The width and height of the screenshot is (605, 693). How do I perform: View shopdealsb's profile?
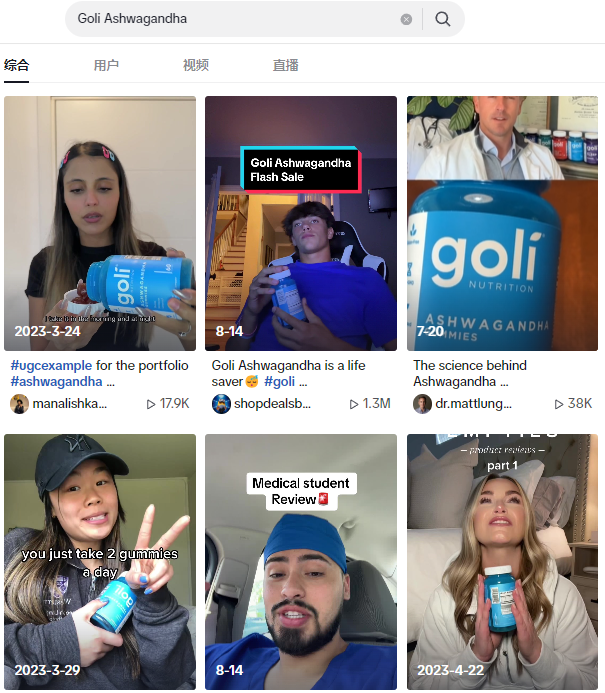pyautogui.click(x=272, y=404)
